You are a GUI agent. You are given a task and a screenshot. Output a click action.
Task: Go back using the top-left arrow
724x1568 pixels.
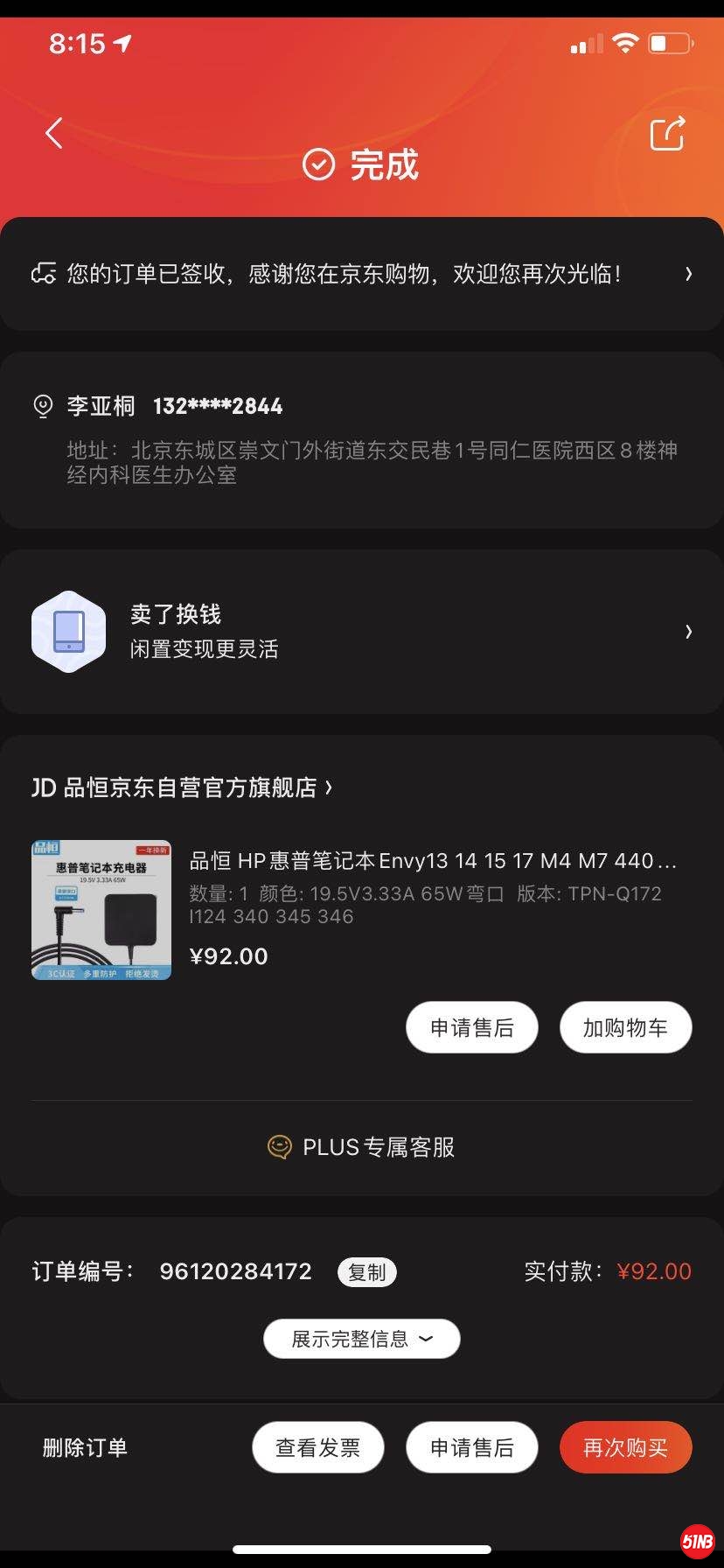click(54, 134)
